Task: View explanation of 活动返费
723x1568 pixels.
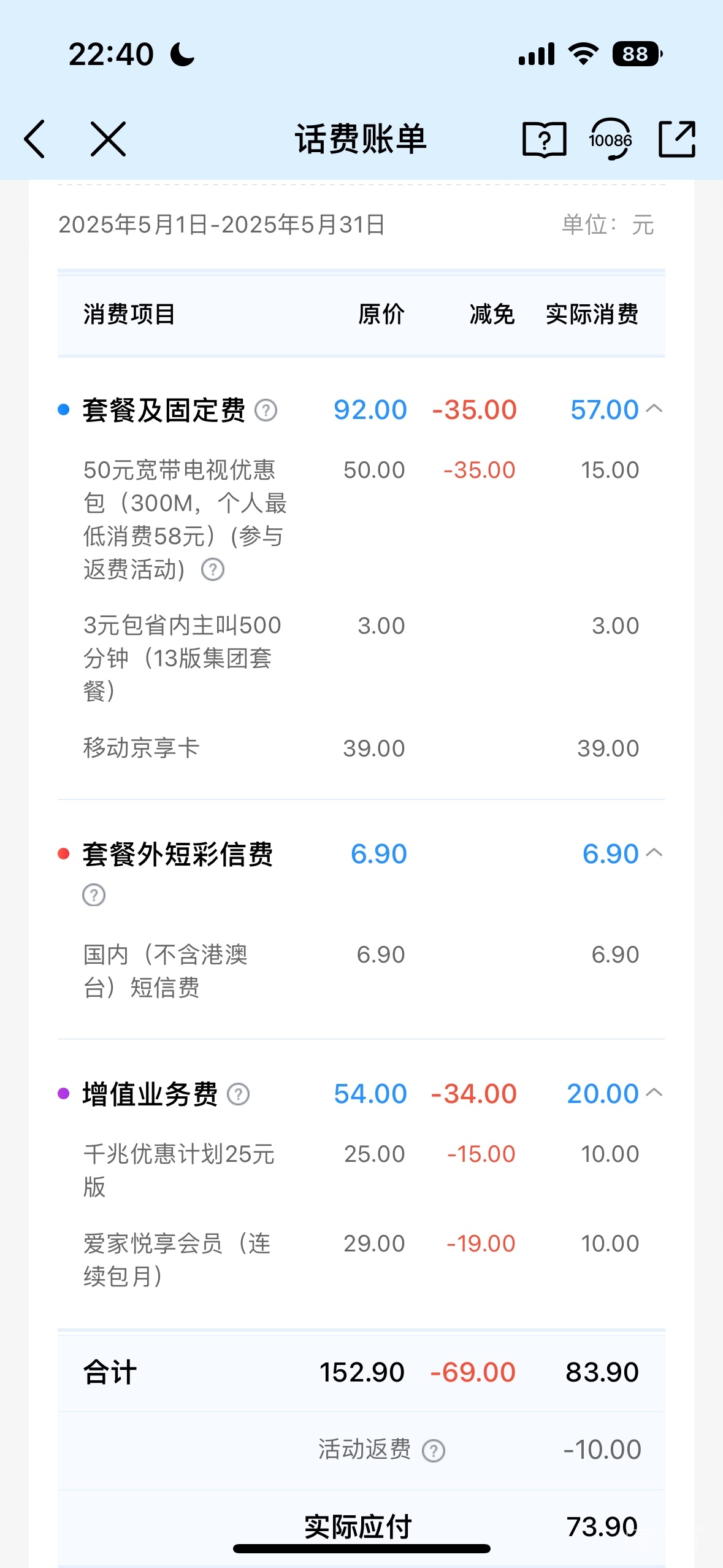Action: click(x=434, y=1451)
